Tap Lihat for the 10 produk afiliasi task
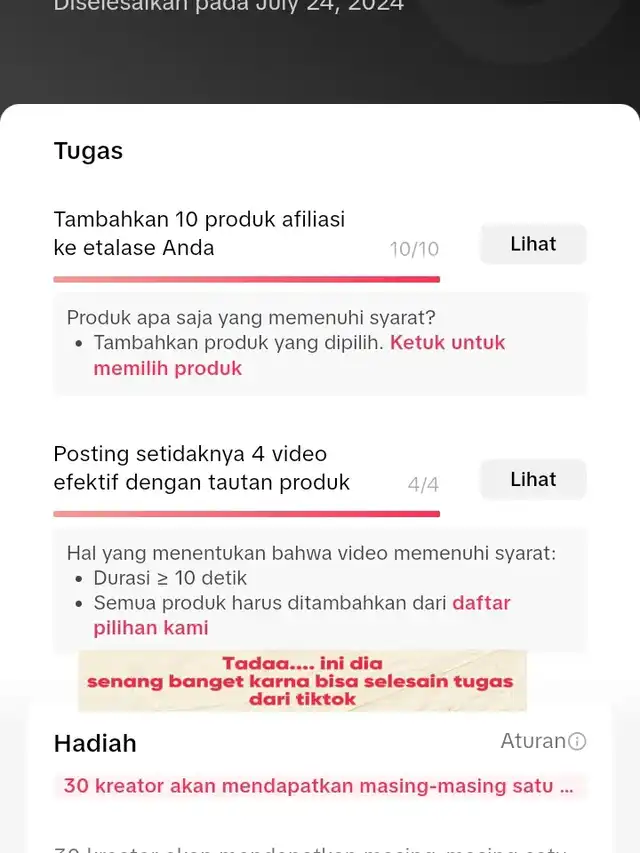 click(x=533, y=244)
